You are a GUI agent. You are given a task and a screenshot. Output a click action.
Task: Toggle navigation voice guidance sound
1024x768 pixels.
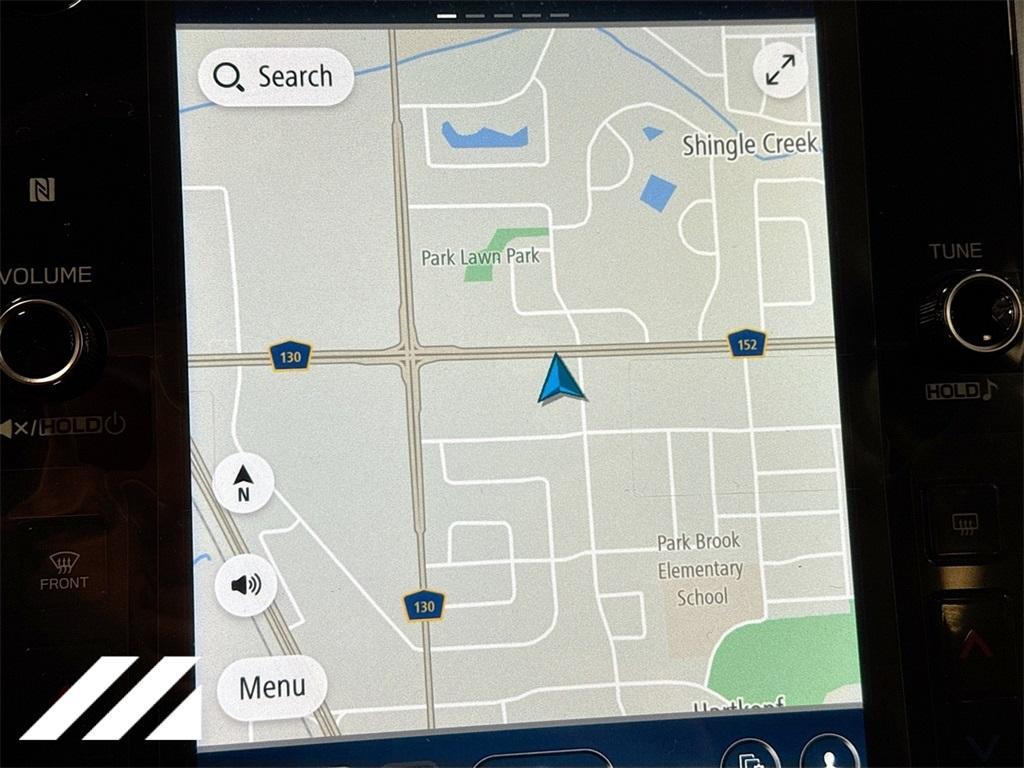[x=245, y=584]
